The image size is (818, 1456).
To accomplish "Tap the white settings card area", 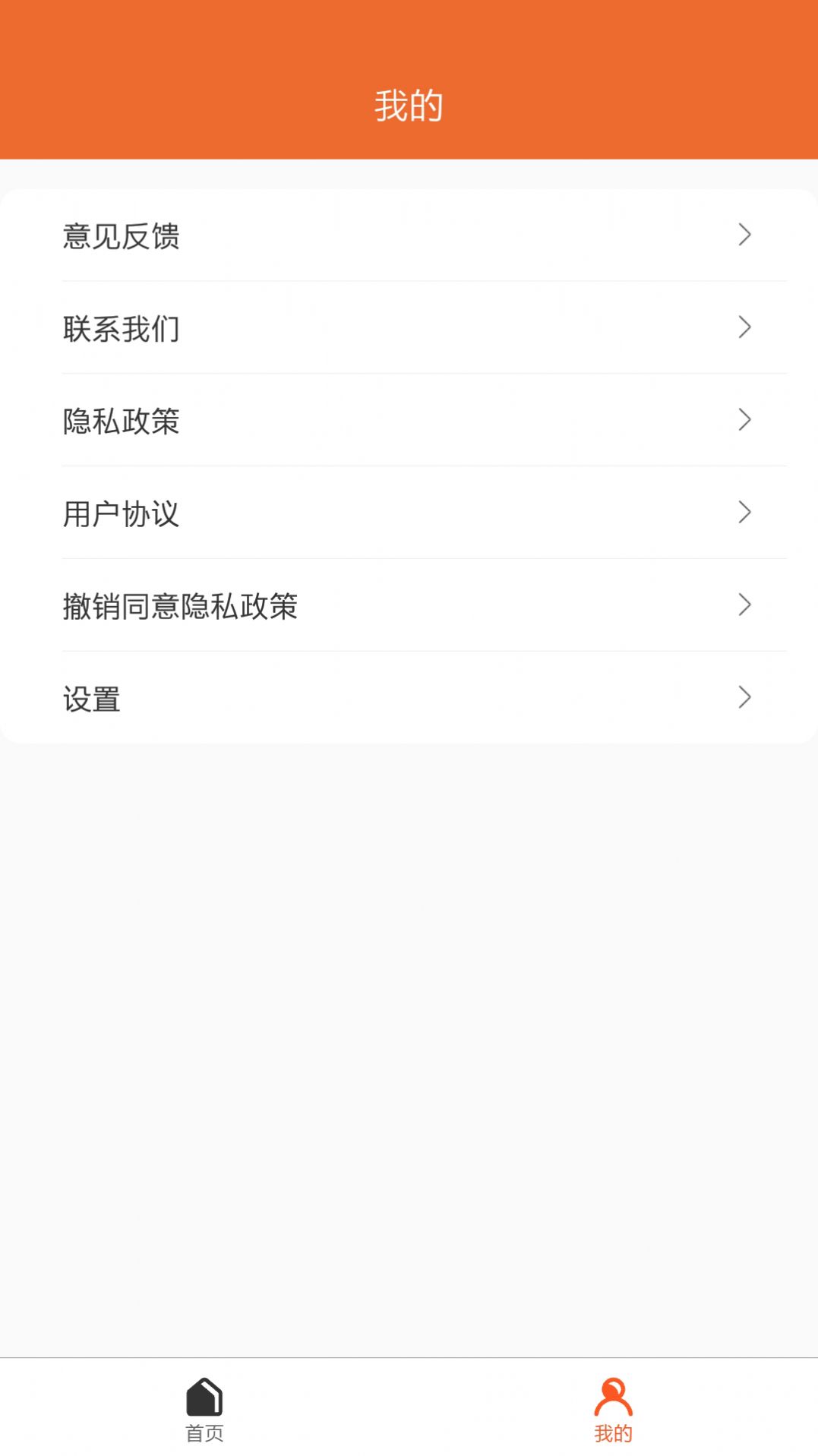I will point(409,467).
